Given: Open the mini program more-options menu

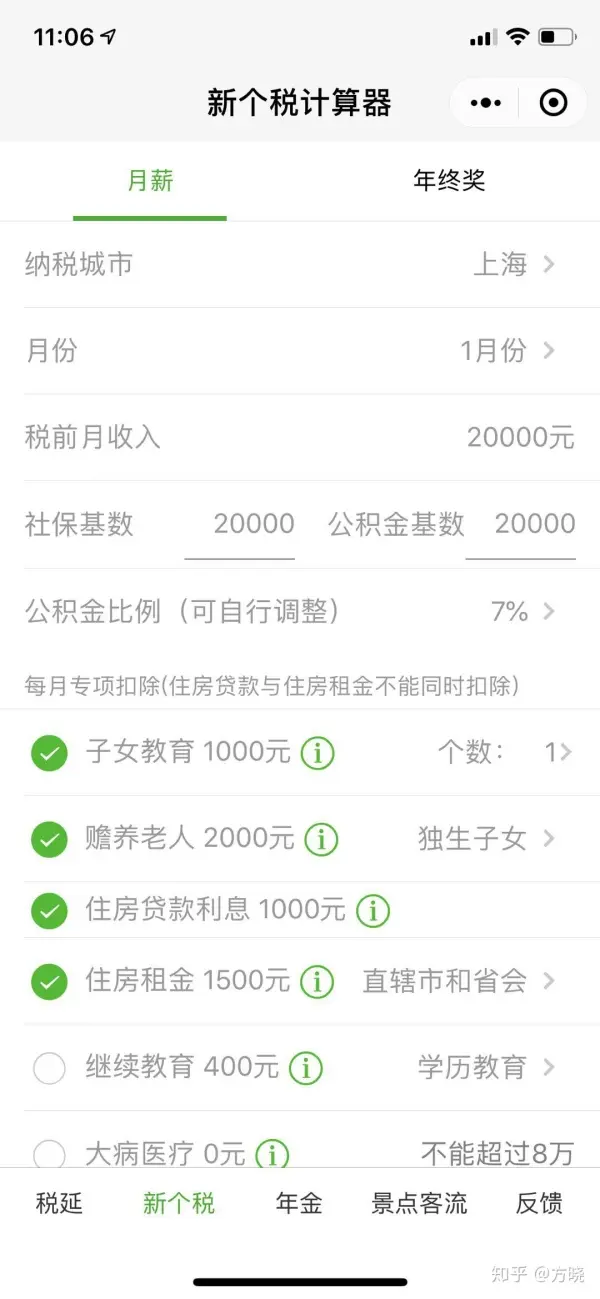Looking at the screenshot, I should tap(486, 103).
